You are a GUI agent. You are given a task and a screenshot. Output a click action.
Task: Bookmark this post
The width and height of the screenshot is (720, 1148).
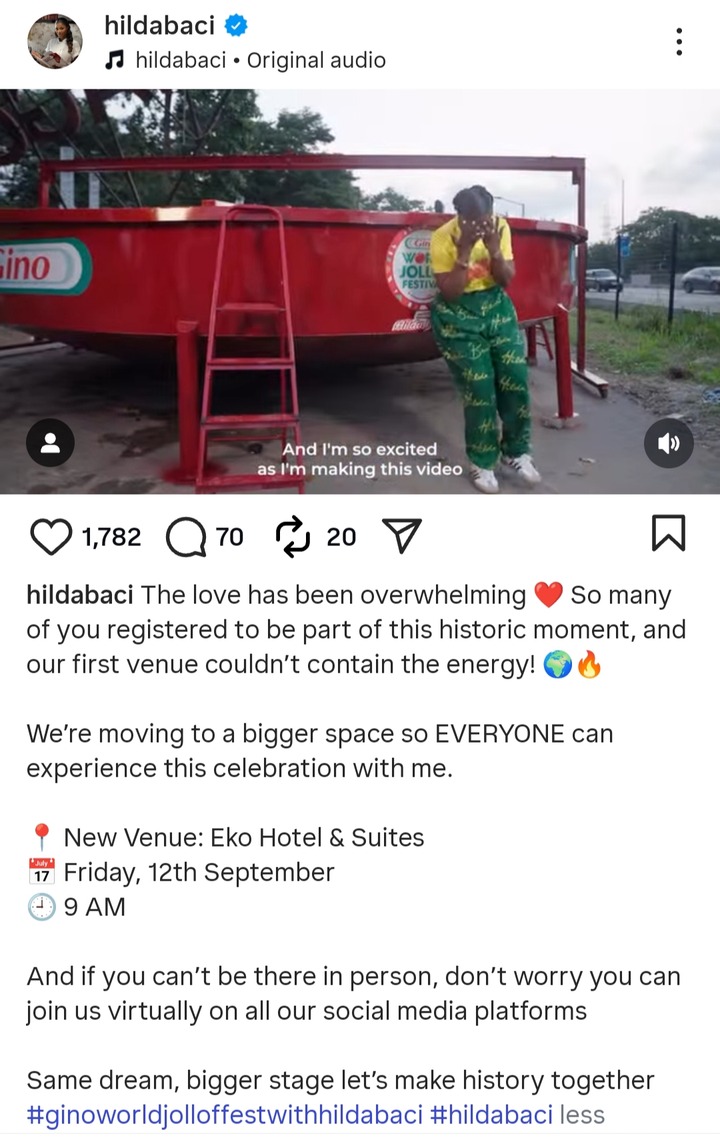(x=668, y=533)
